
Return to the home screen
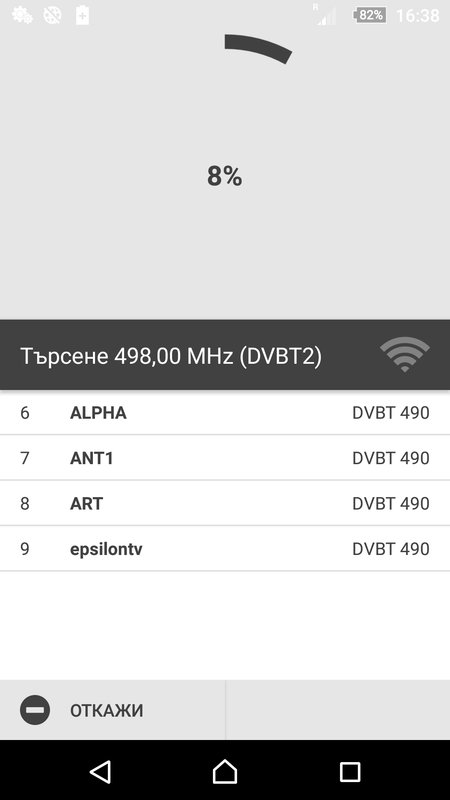click(225, 771)
